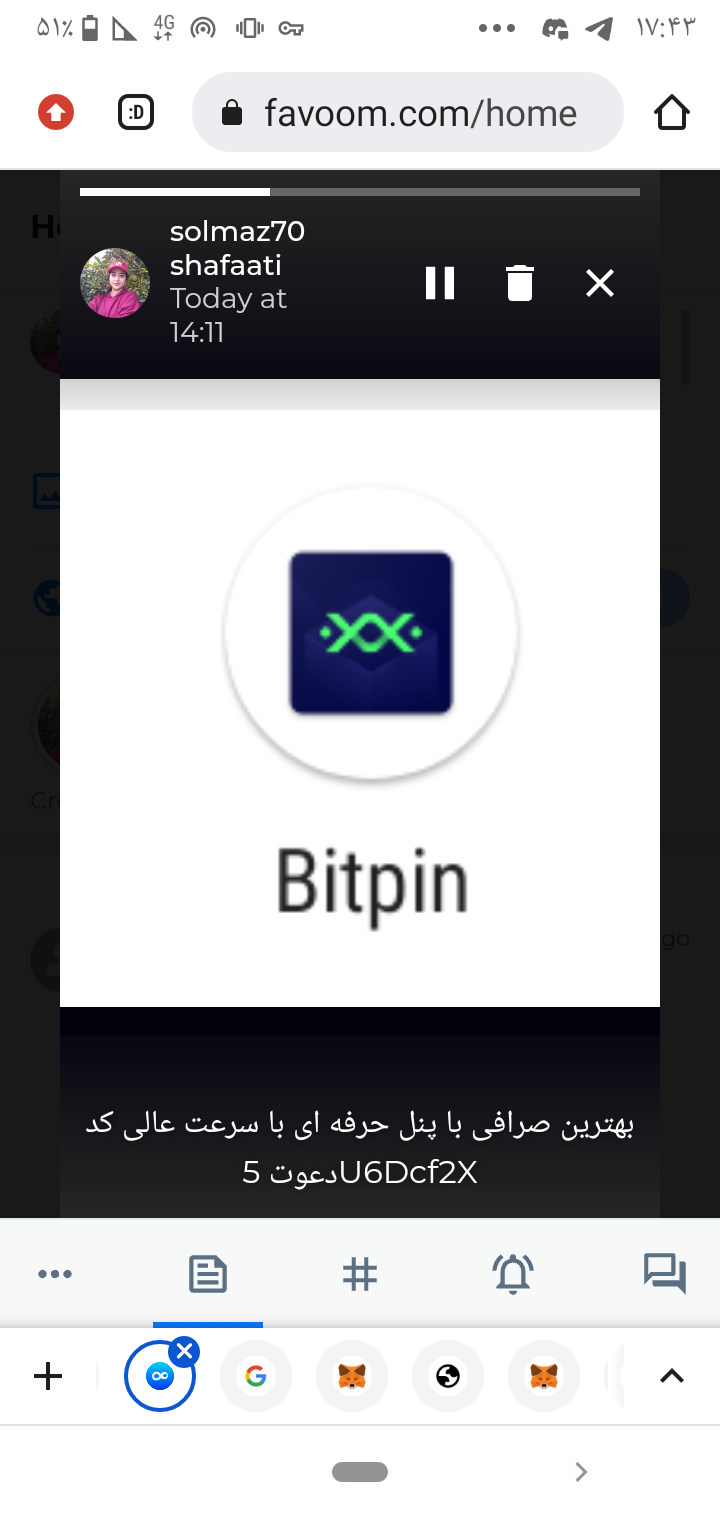Switch to the Google tab
The image size is (720, 1520).
click(256, 1377)
